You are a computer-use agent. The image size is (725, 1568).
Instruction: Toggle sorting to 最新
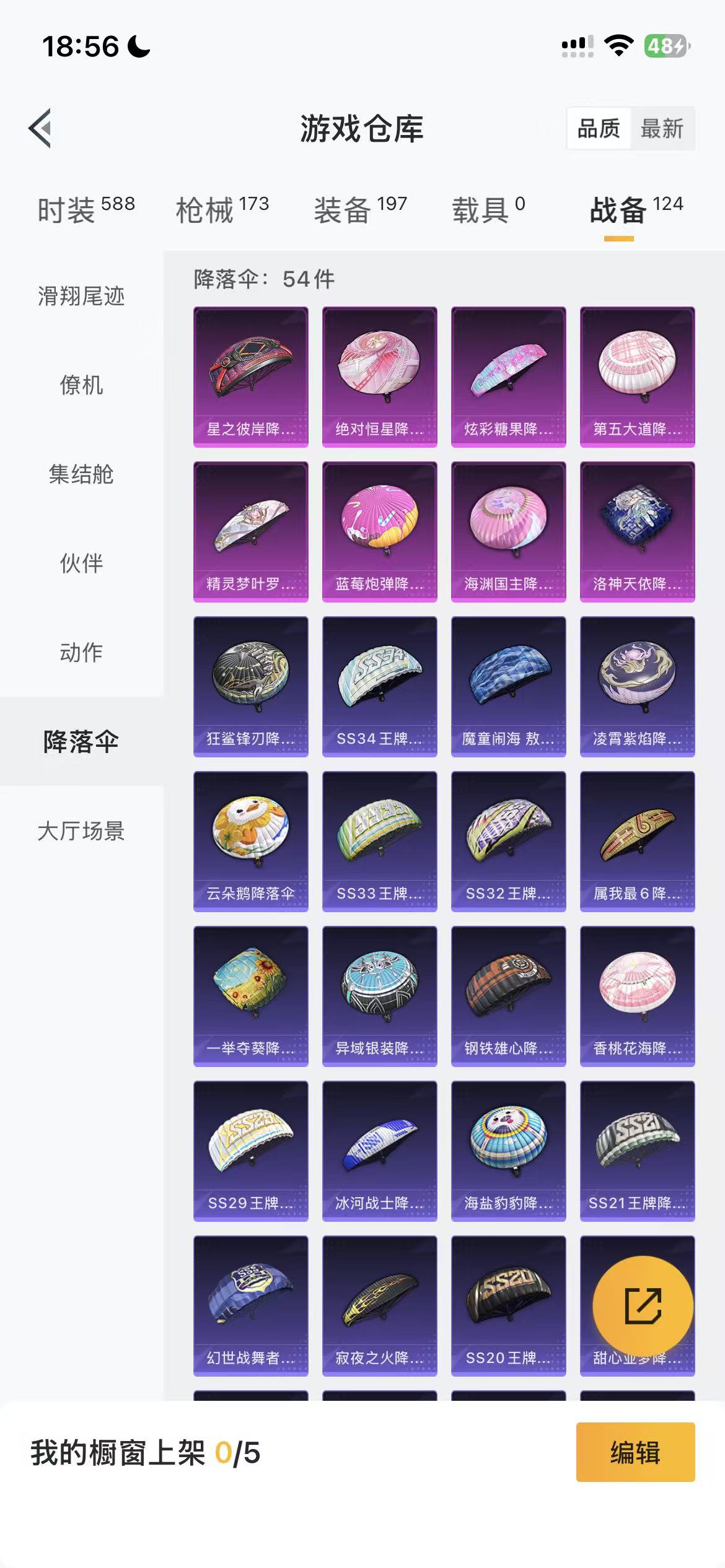click(x=662, y=129)
